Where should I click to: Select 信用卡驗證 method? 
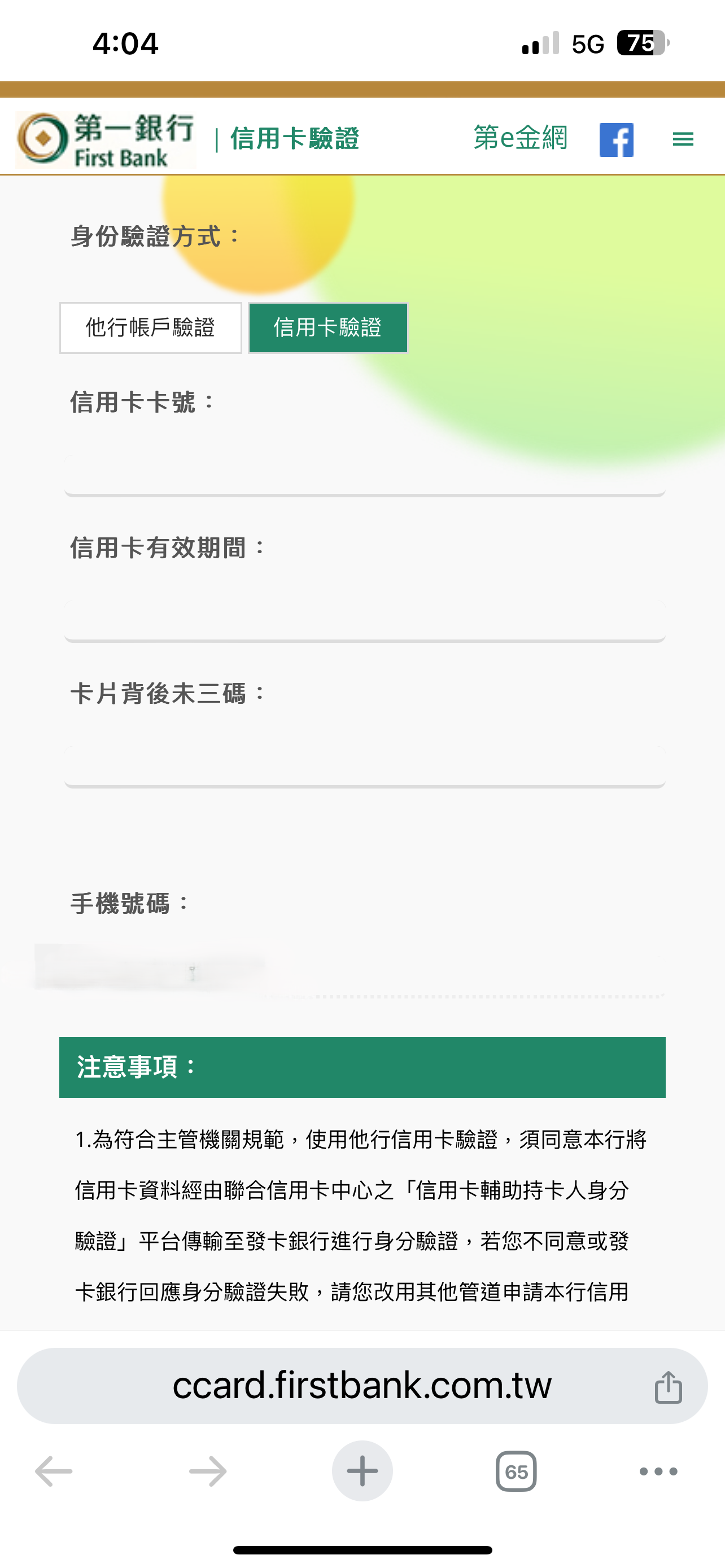[327, 327]
